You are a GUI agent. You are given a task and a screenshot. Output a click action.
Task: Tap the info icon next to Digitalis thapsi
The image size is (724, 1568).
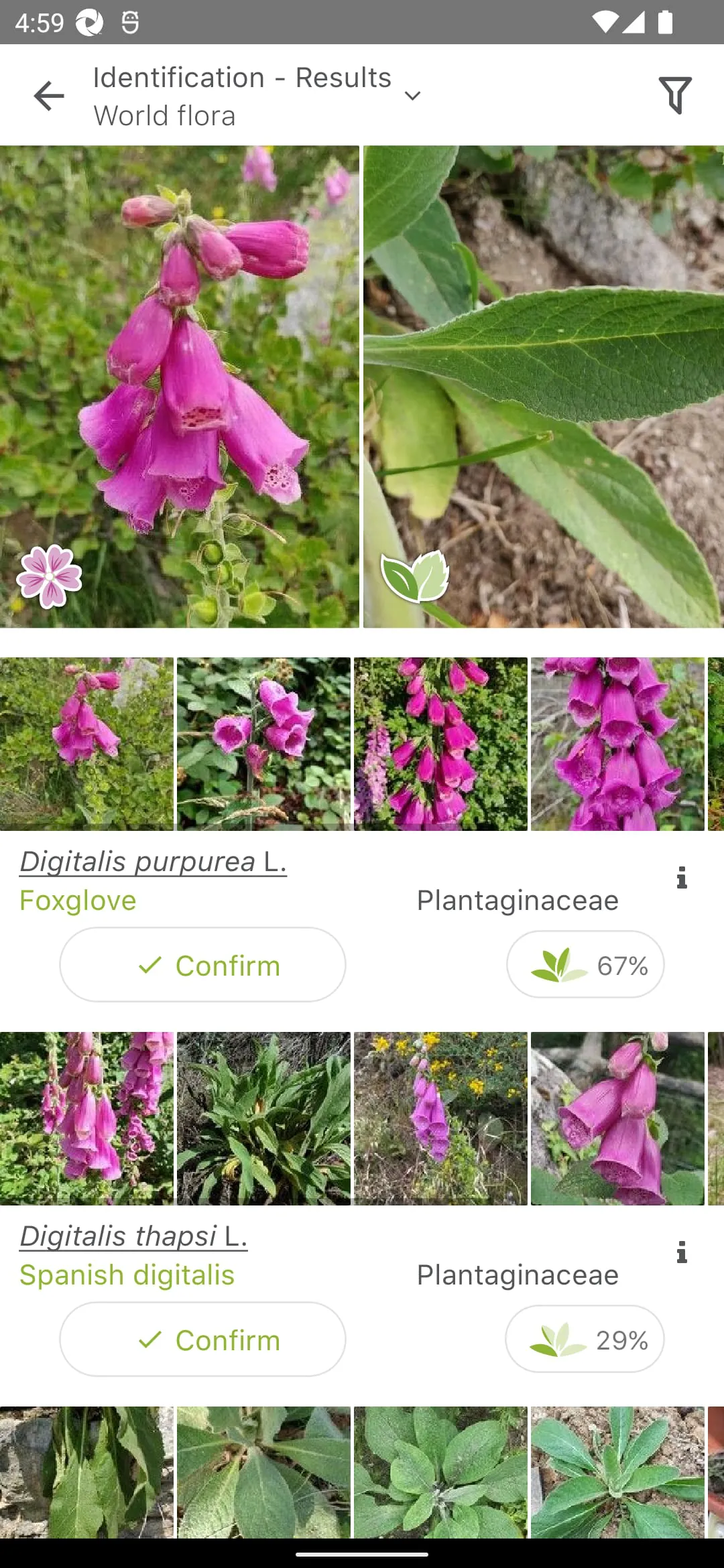pyautogui.click(x=682, y=1252)
